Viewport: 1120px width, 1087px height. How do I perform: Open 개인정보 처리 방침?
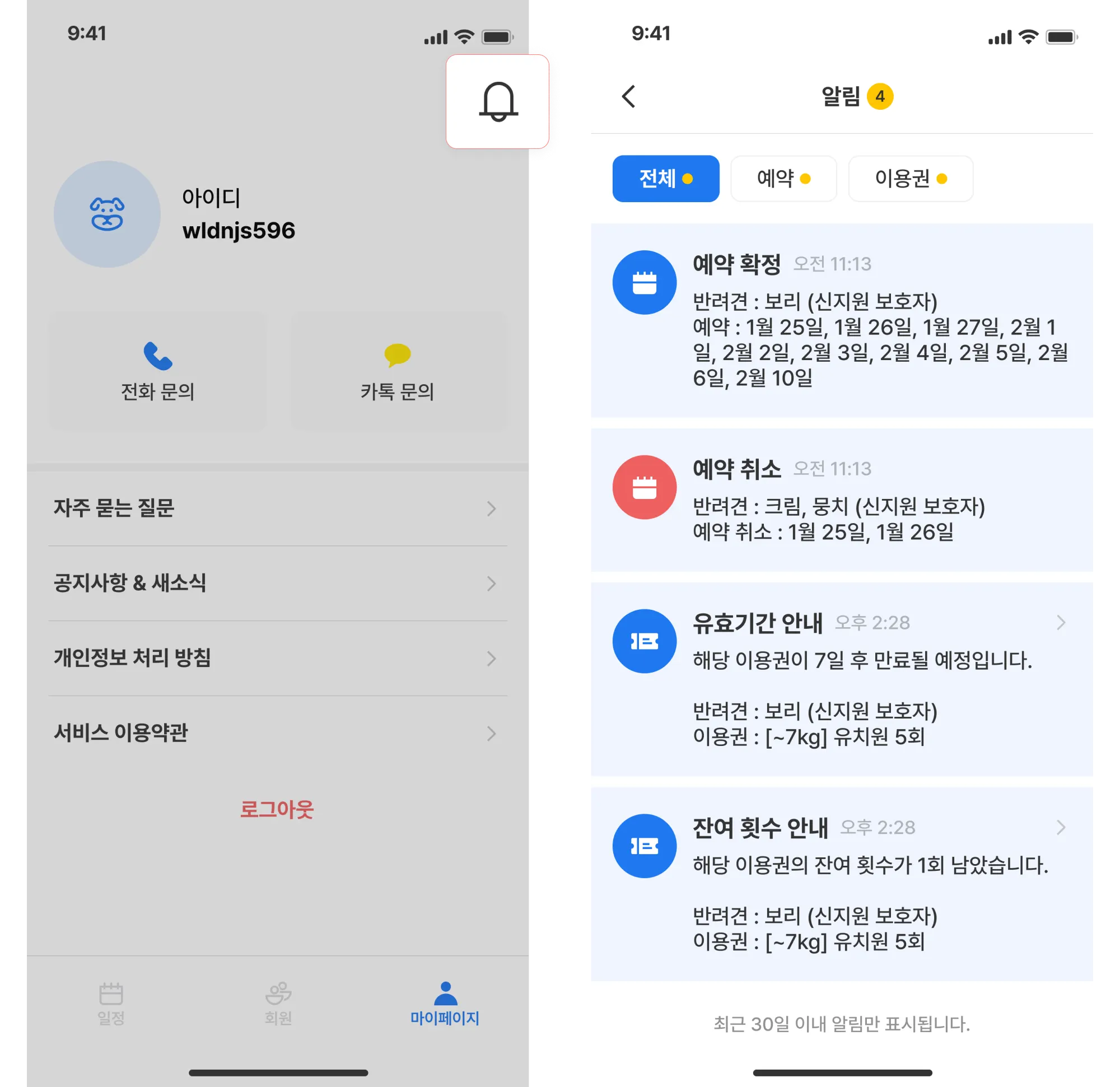tap(278, 658)
